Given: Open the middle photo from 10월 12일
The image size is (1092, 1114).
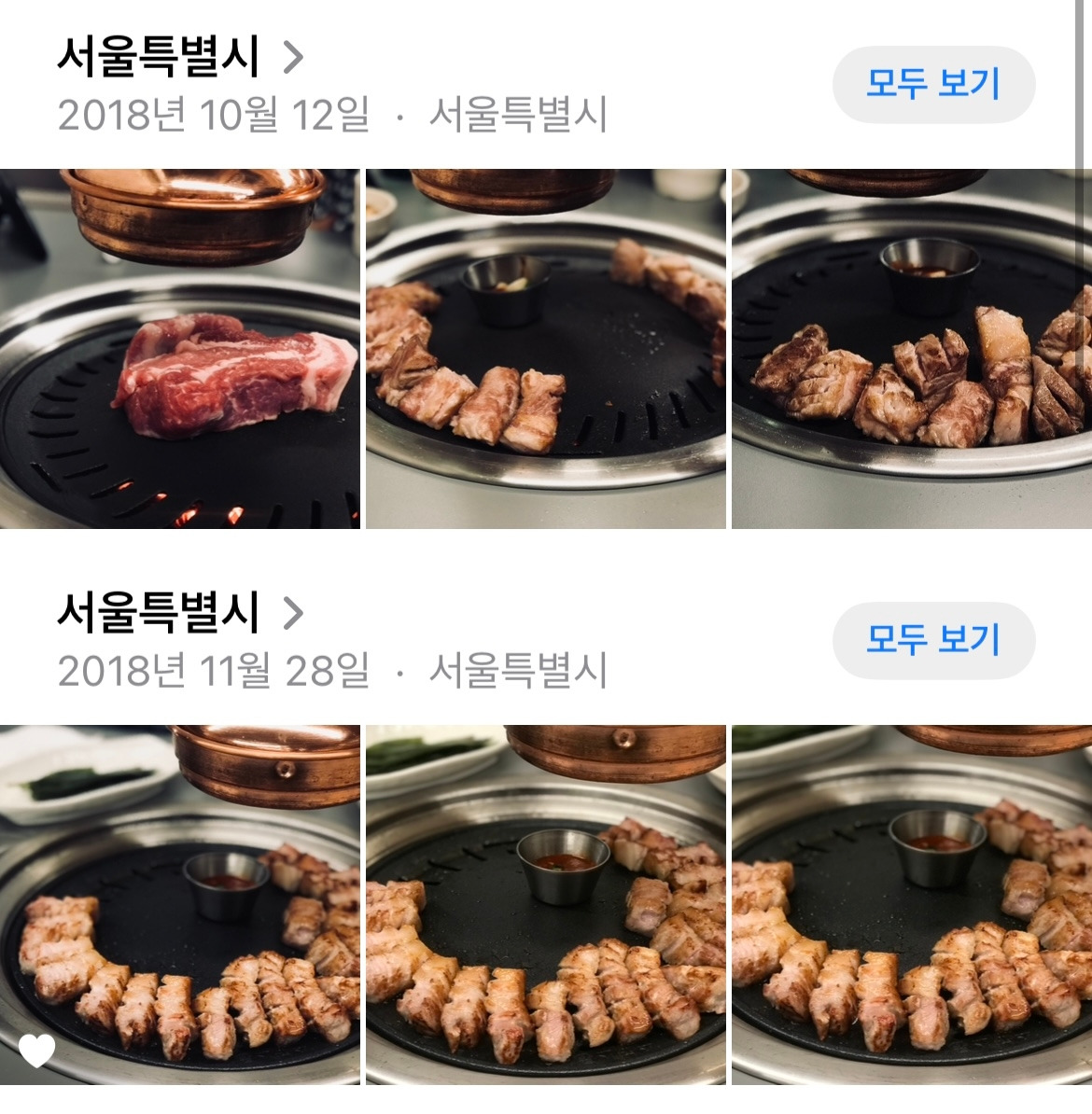Looking at the screenshot, I should click(546, 349).
